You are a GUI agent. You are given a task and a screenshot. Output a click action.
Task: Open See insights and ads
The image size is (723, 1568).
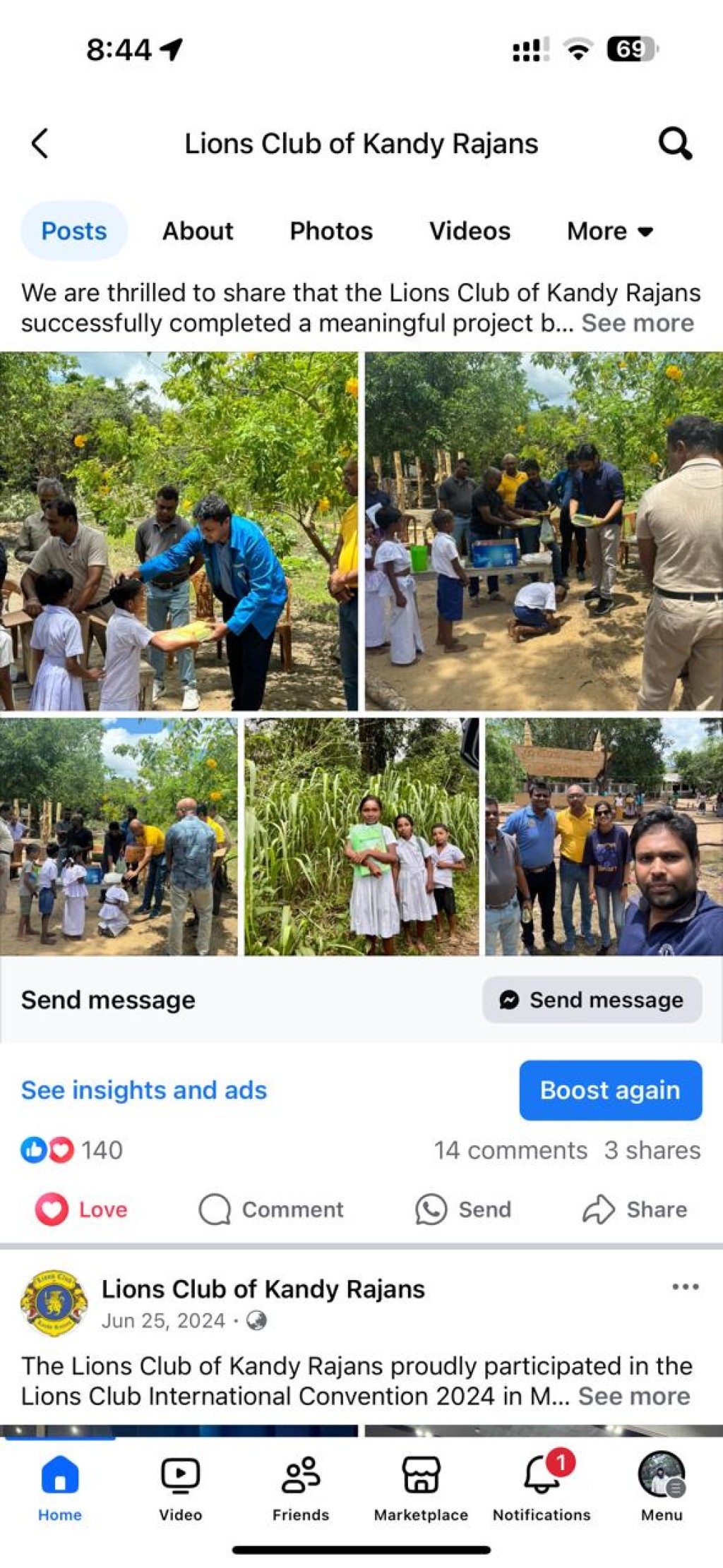tap(144, 1090)
